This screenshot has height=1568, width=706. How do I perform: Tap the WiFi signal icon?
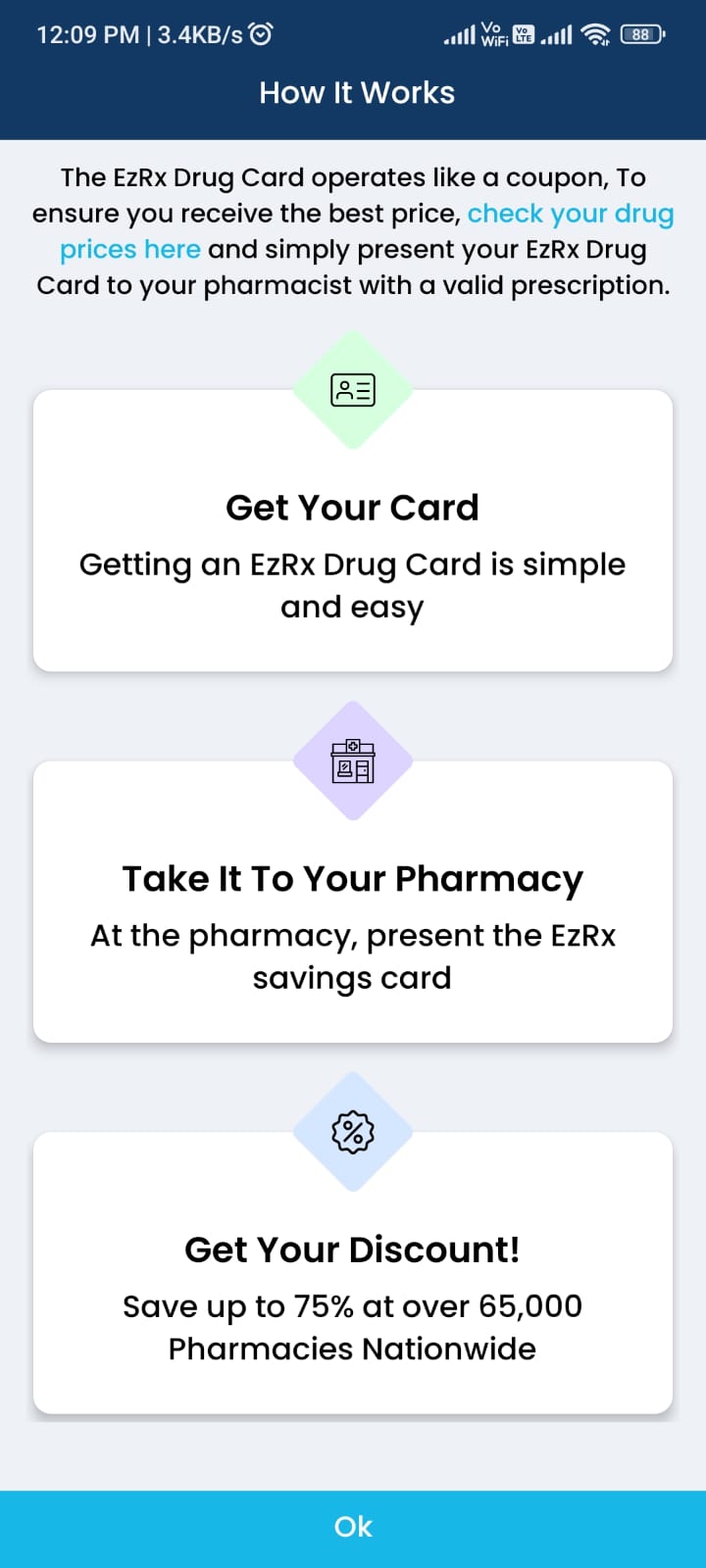(595, 34)
